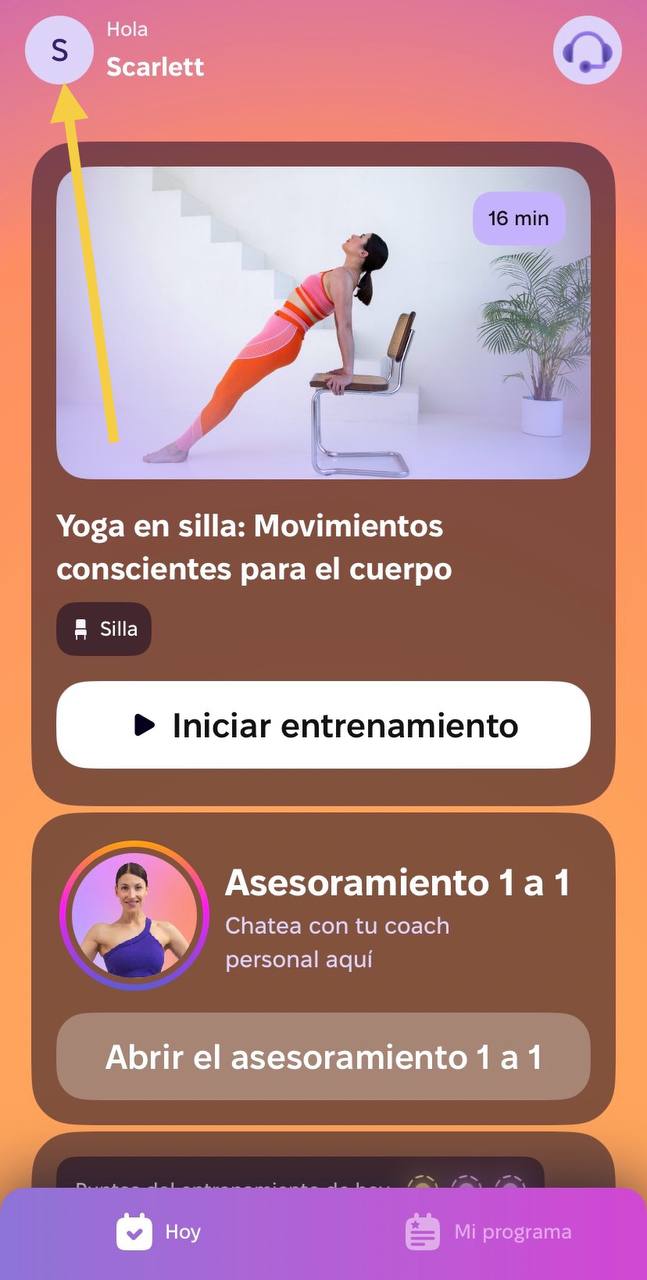647x1280 pixels.
Task: Open the support headset icon
Action: point(587,49)
